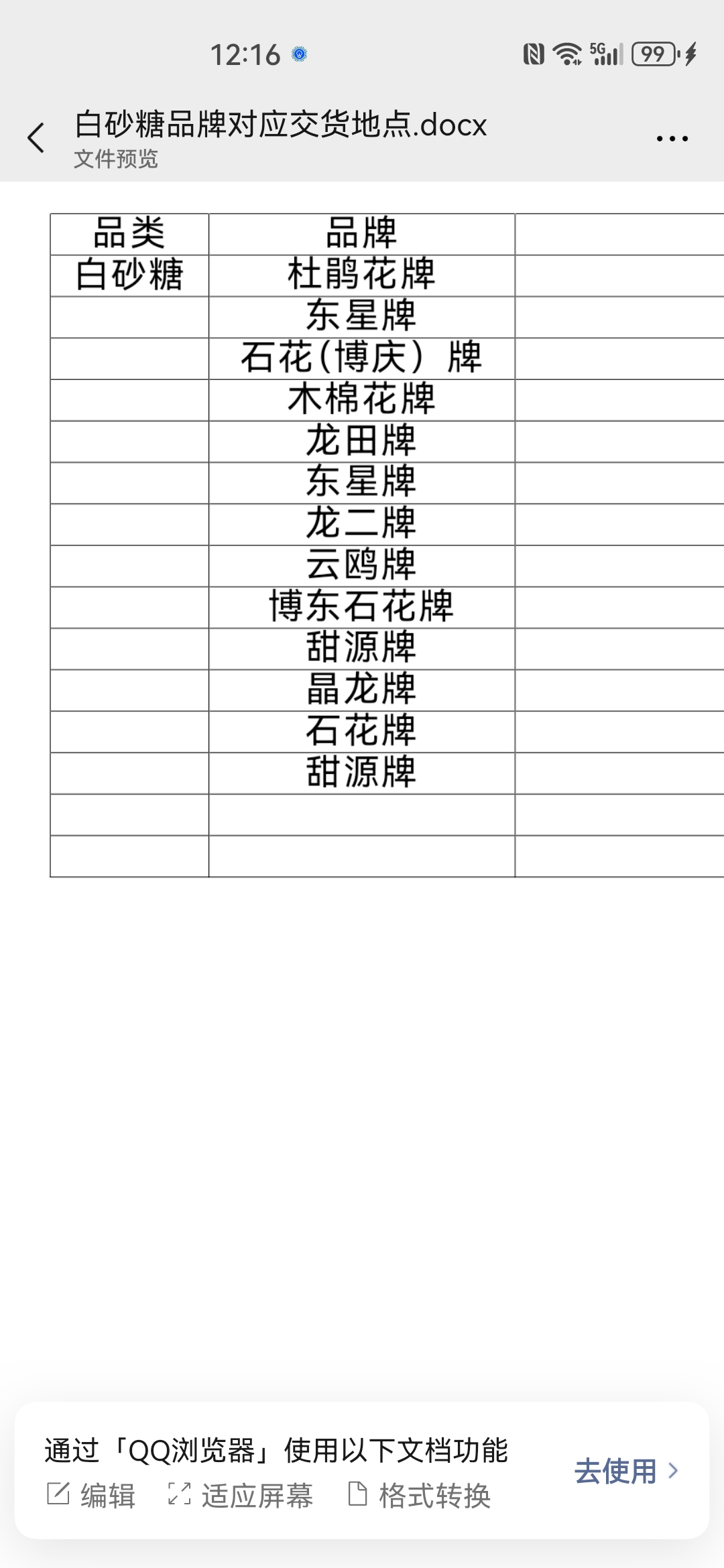Tap 去使用 to open QQ浏览器
This screenshot has width=724, height=1568.
pos(625,1471)
